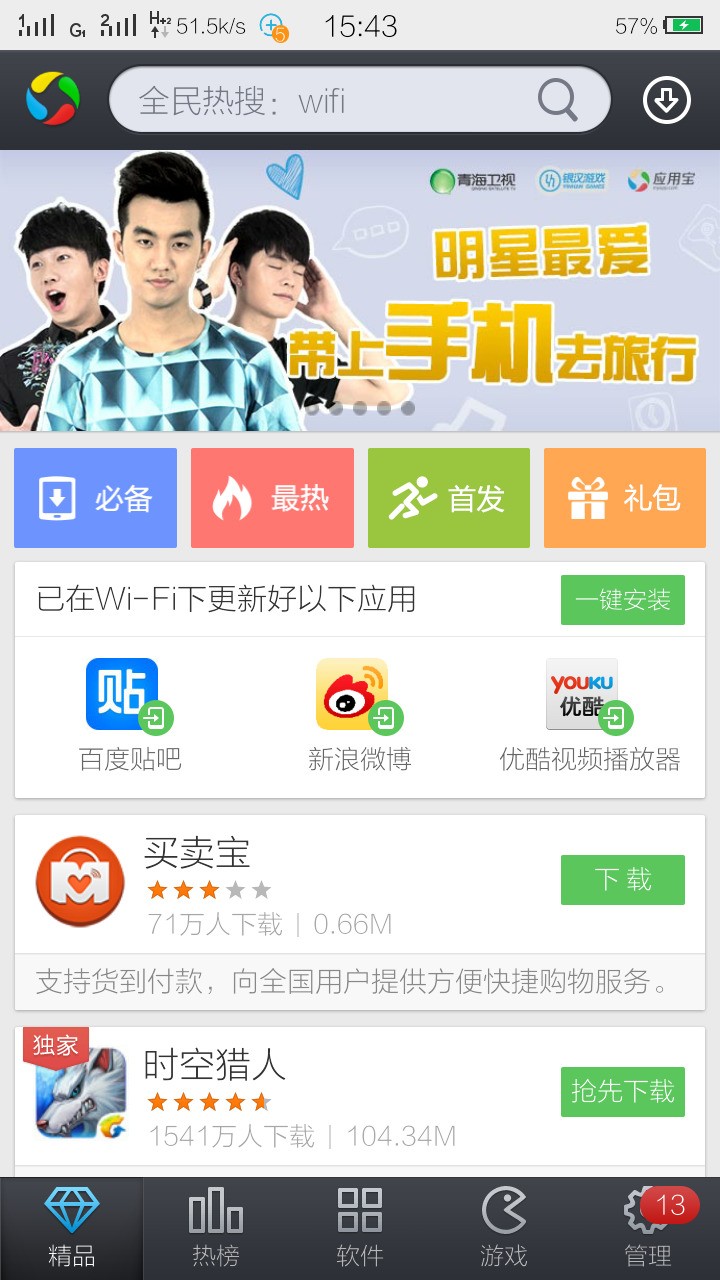Open the 首发 first-release category
This screenshot has width=720, height=1280.
click(x=449, y=498)
